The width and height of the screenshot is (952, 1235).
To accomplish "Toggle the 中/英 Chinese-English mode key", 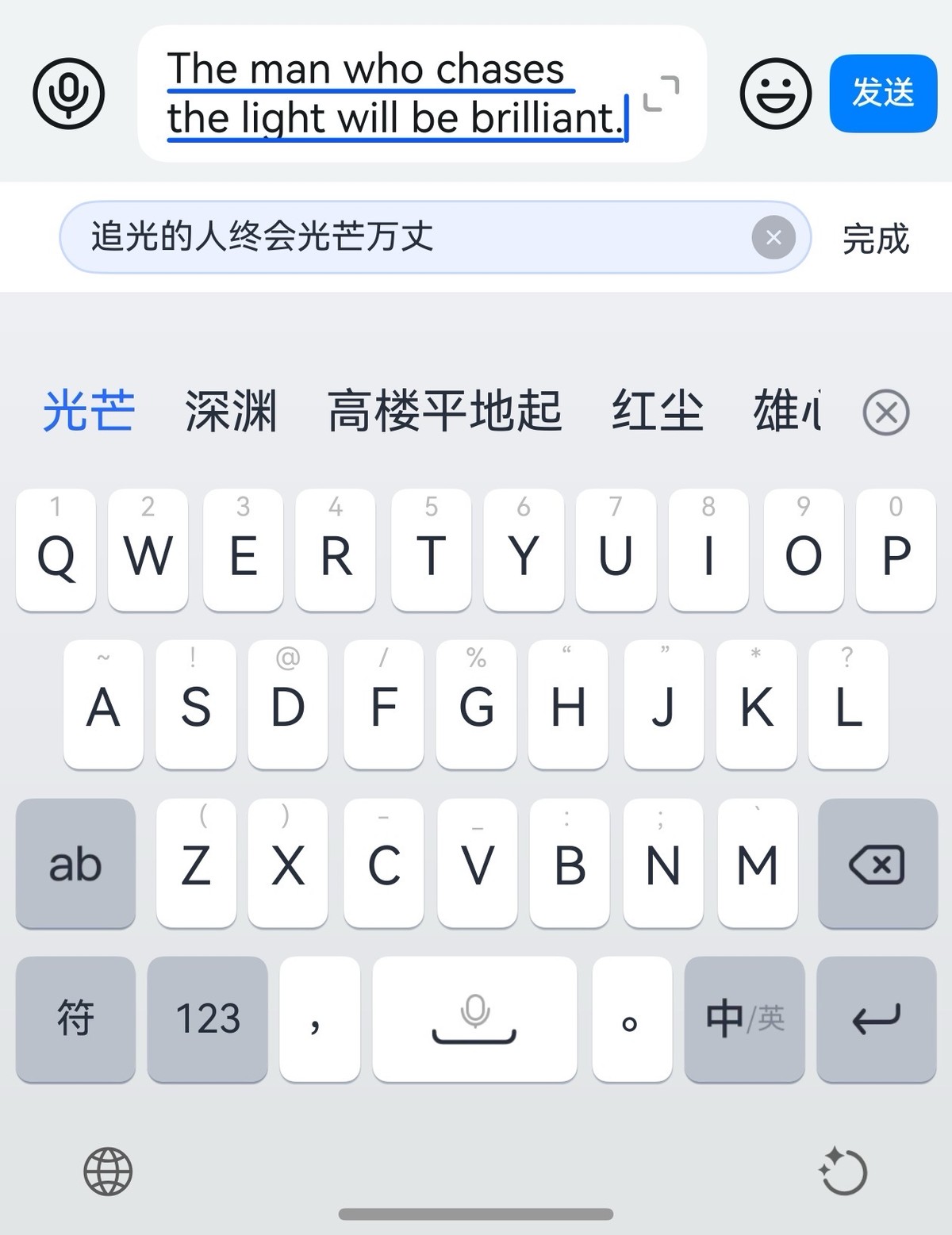I will click(743, 1019).
